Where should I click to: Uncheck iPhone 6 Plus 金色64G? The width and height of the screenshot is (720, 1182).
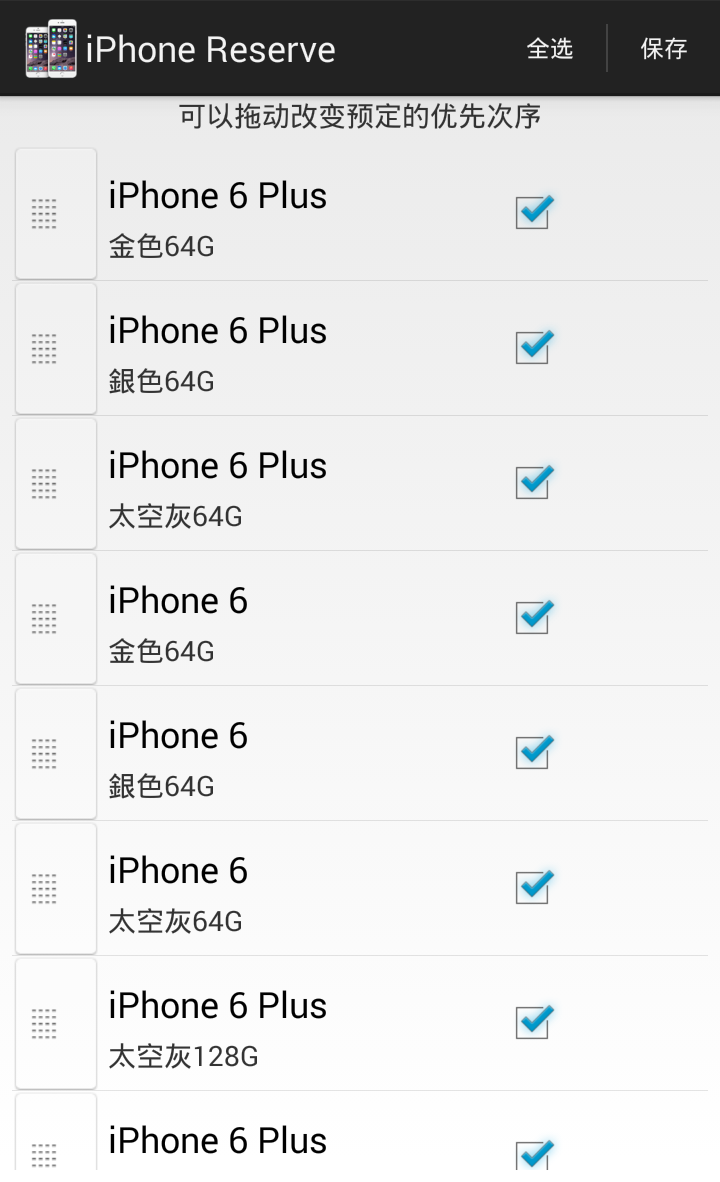pyautogui.click(x=535, y=212)
